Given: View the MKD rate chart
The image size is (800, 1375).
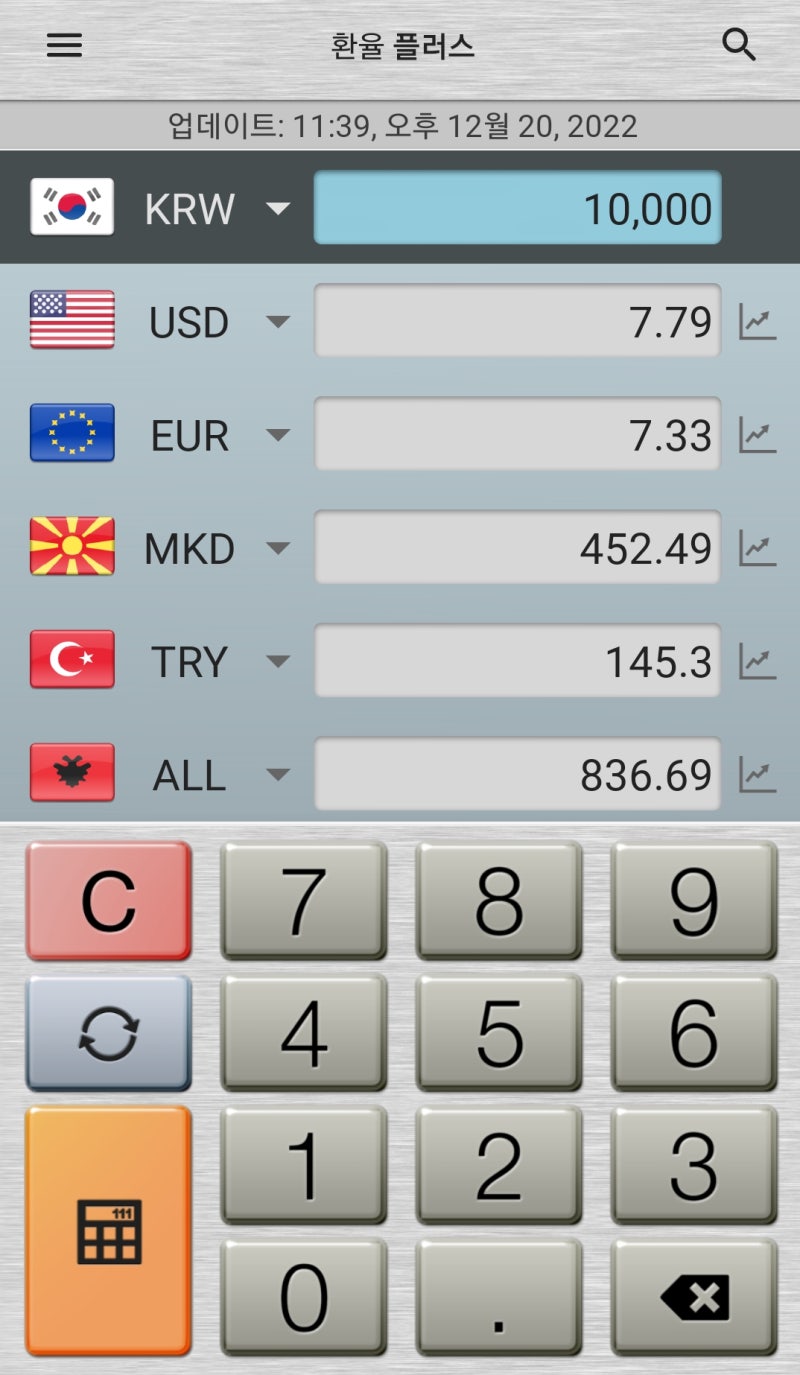Looking at the screenshot, I should tap(758, 548).
